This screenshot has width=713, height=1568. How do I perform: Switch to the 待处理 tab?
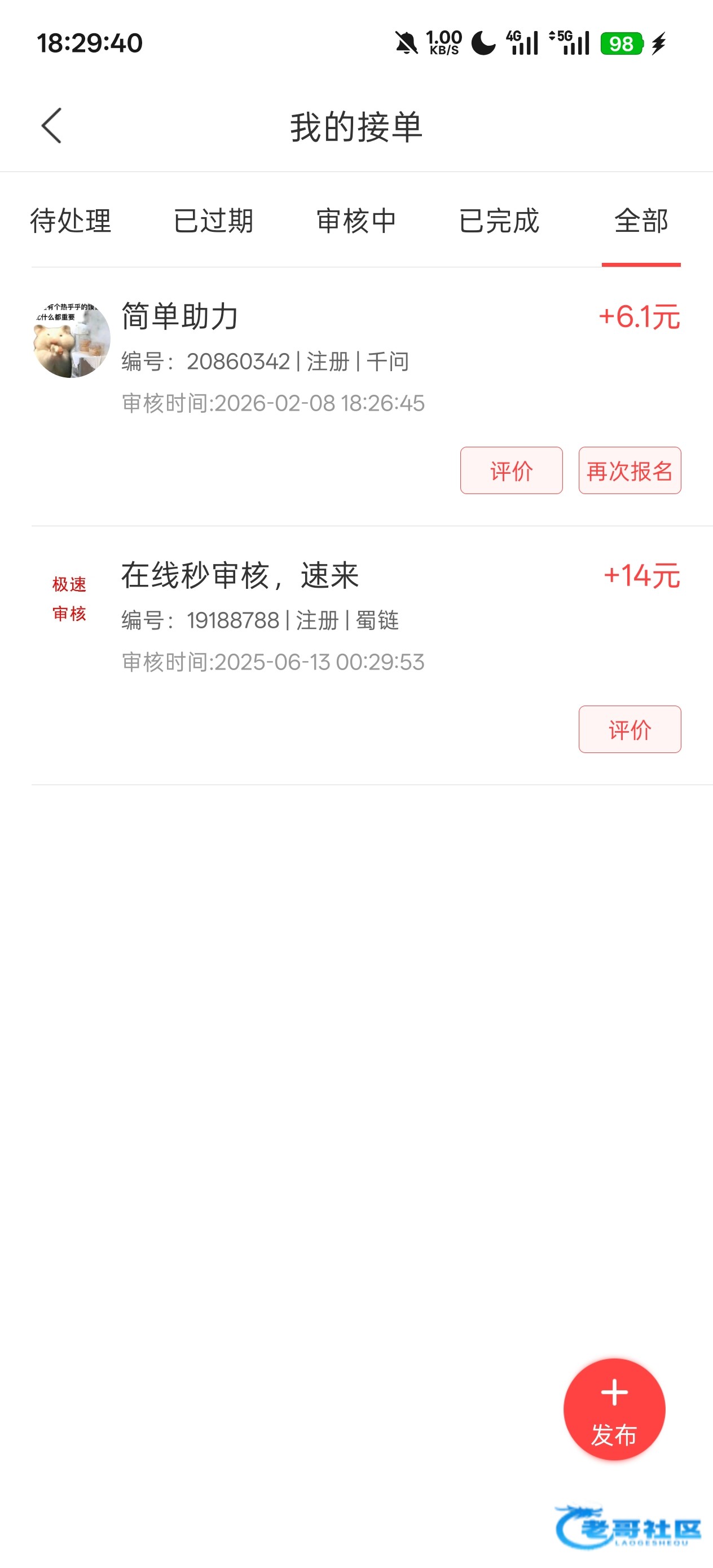[x=71, y=221]
